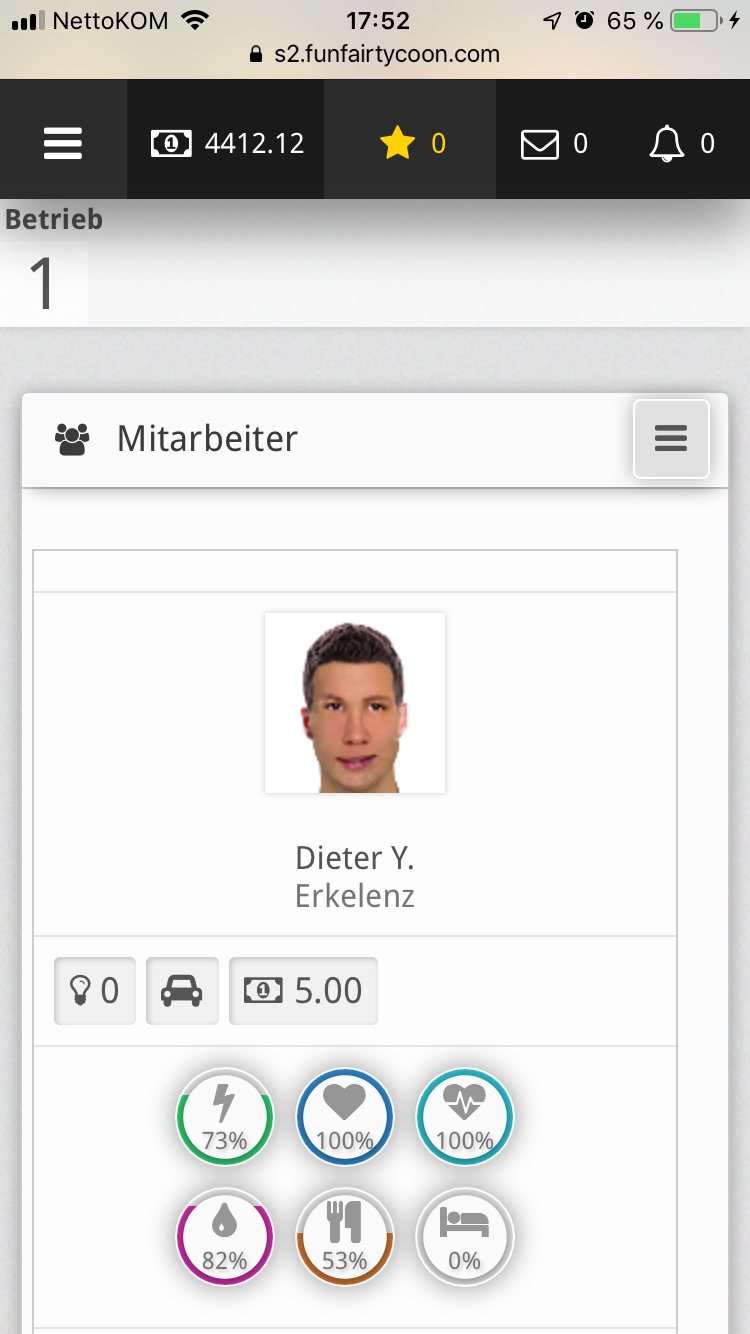
Task: Open the notifications bell
Action: [681, 144]
